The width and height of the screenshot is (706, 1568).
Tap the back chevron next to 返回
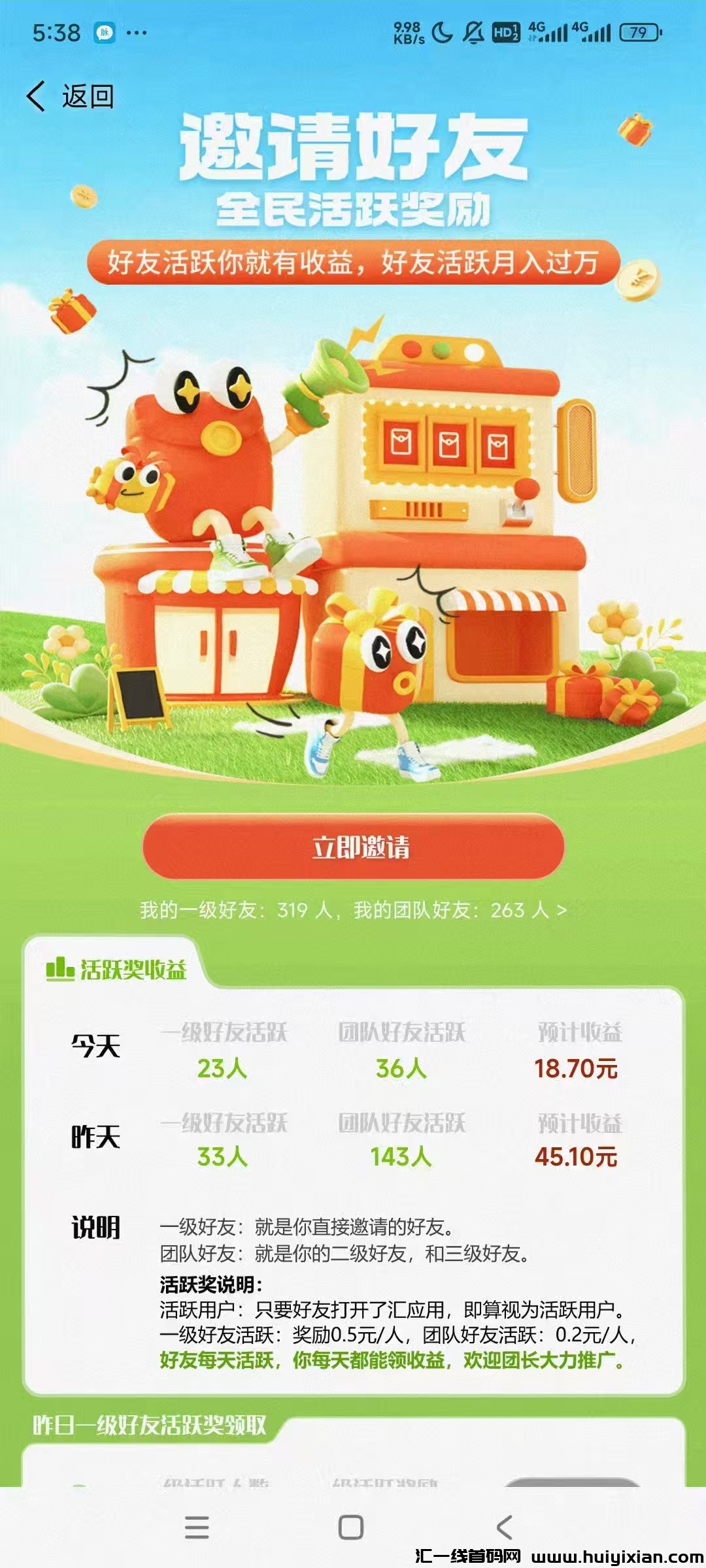pos(37,94)
